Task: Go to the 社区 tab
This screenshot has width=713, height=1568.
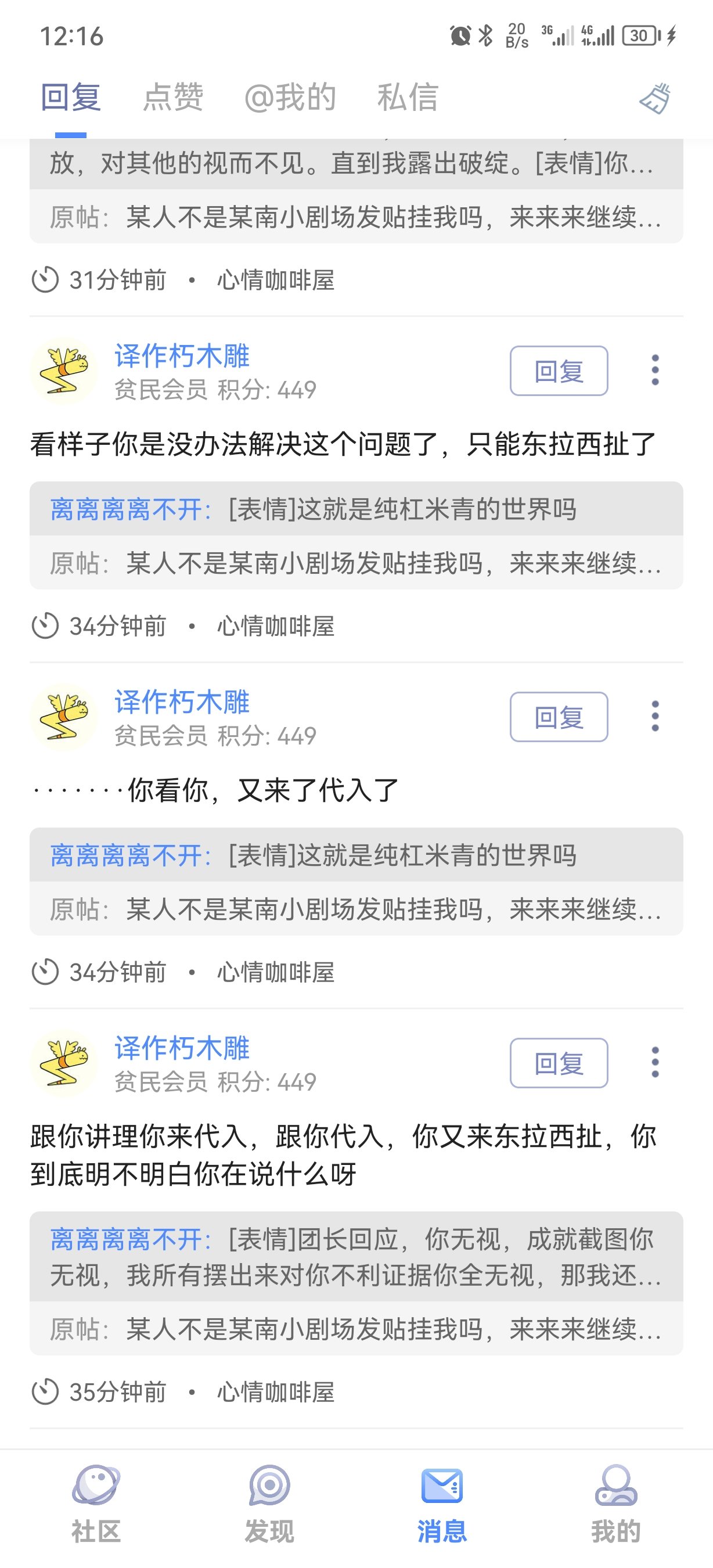Action: pyautogui.click(x=96, y=1505)
